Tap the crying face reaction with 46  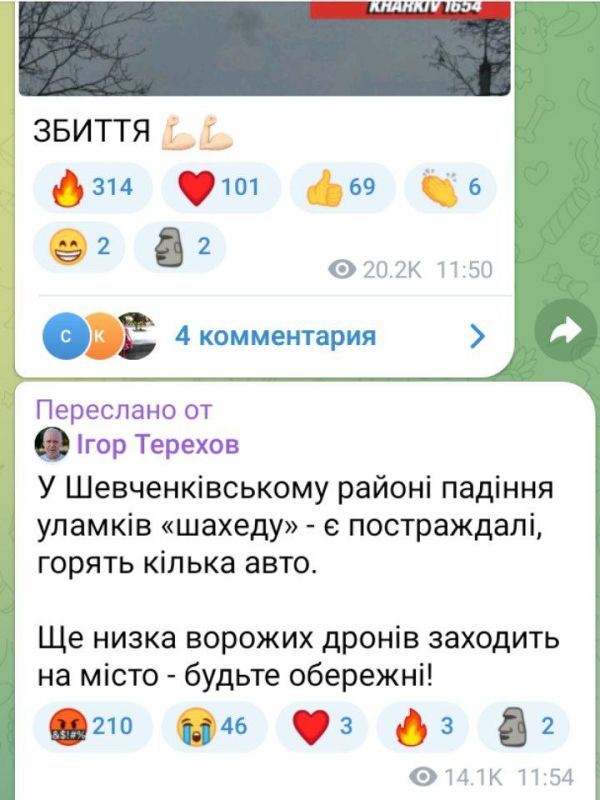click(x=214, y=727)
